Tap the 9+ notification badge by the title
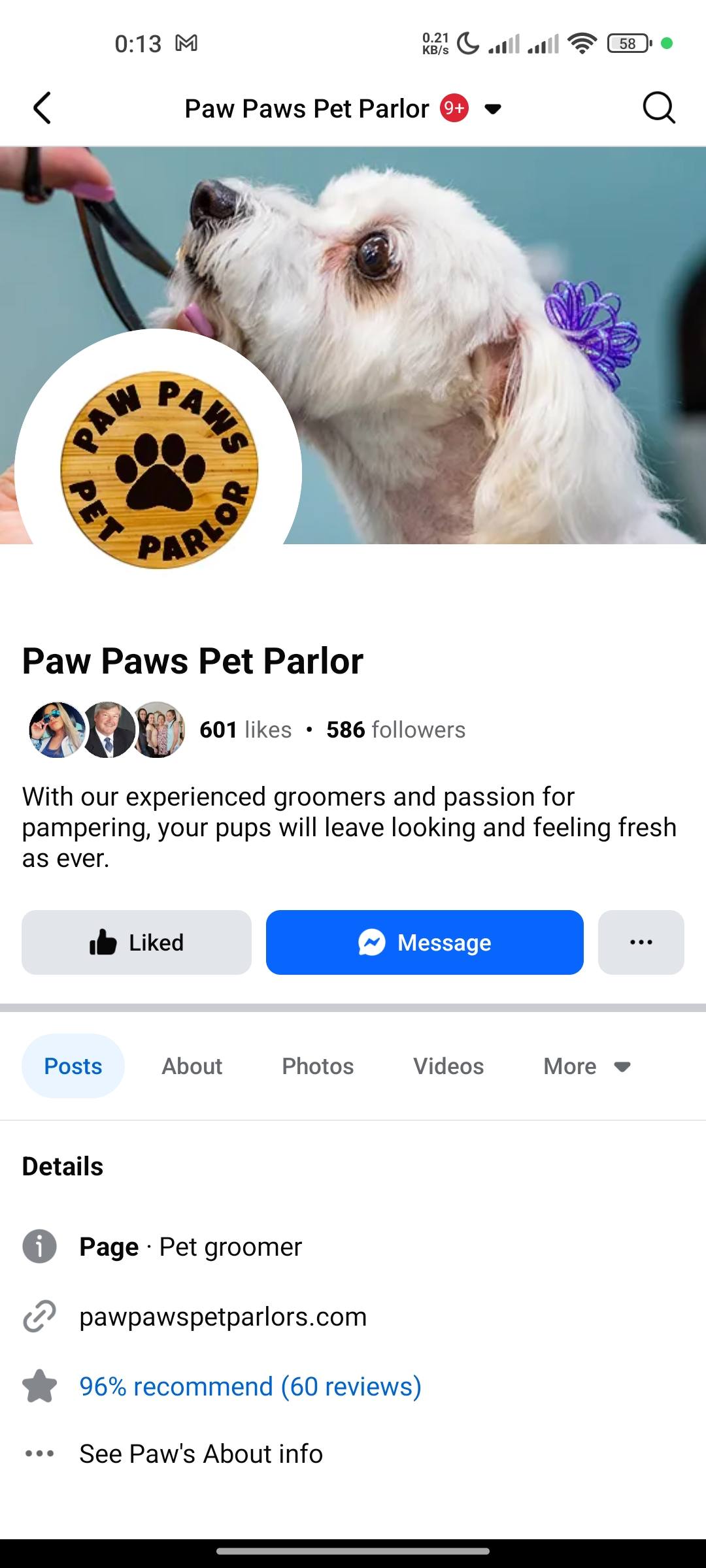 pyautogui.click(x=454, y=108)
